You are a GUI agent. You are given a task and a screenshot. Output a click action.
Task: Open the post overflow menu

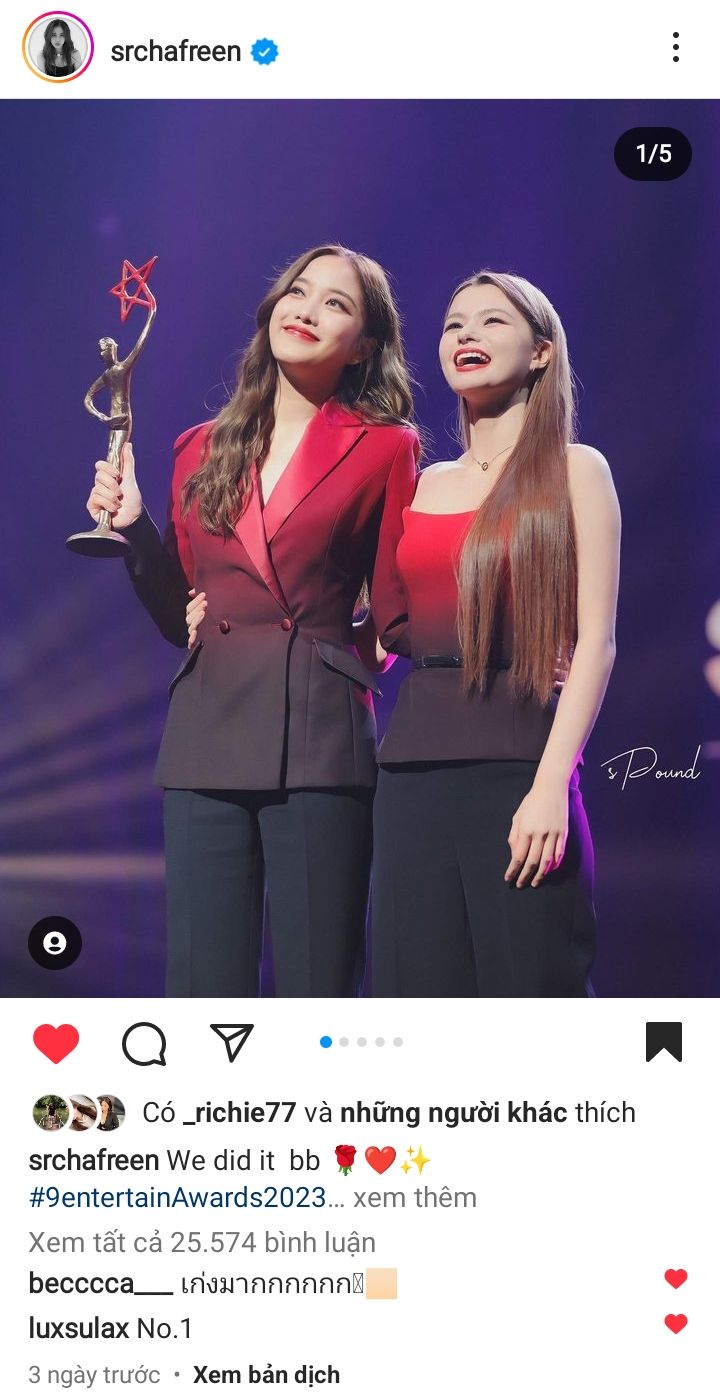pyautogui.click(x=676, y=47)
